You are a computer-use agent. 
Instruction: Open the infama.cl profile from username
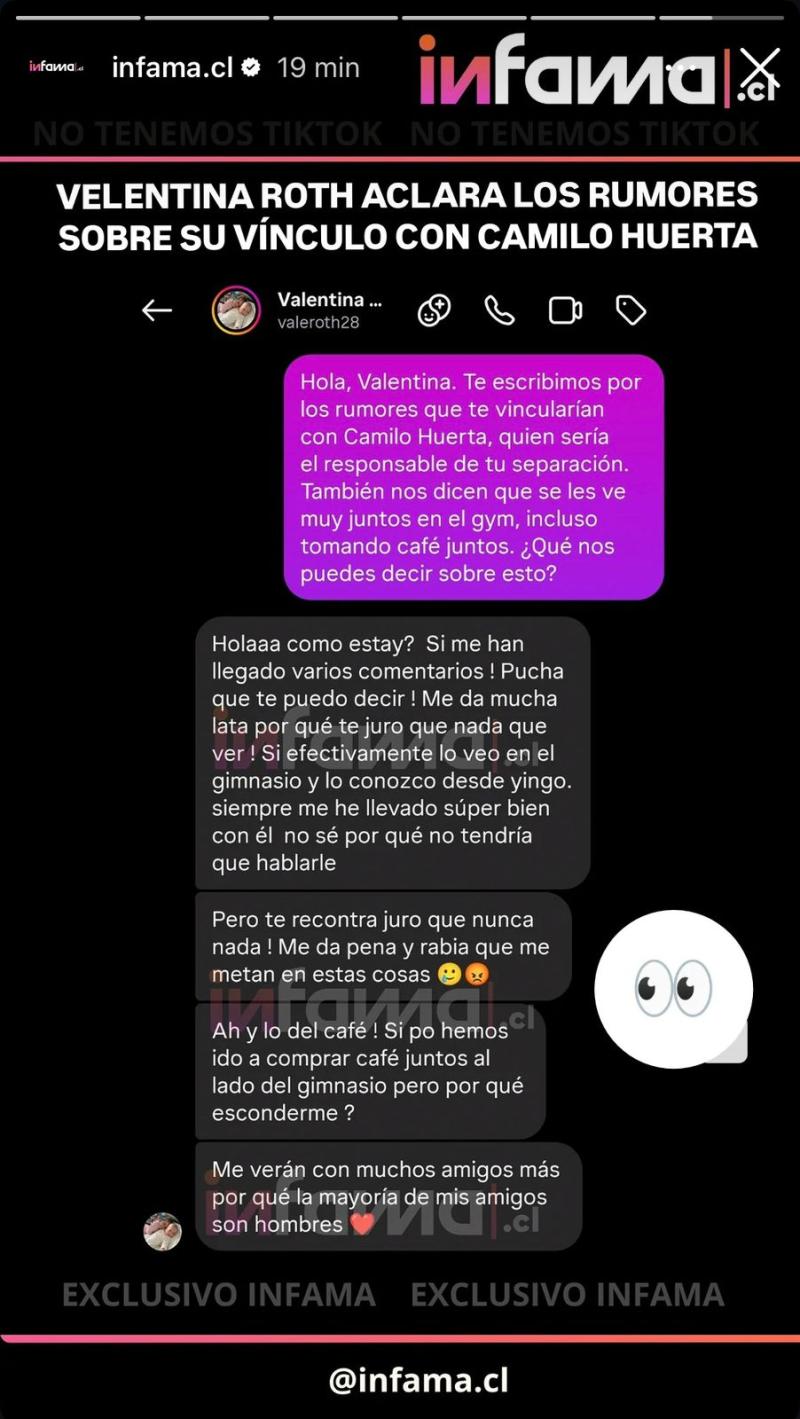(172, 68)
